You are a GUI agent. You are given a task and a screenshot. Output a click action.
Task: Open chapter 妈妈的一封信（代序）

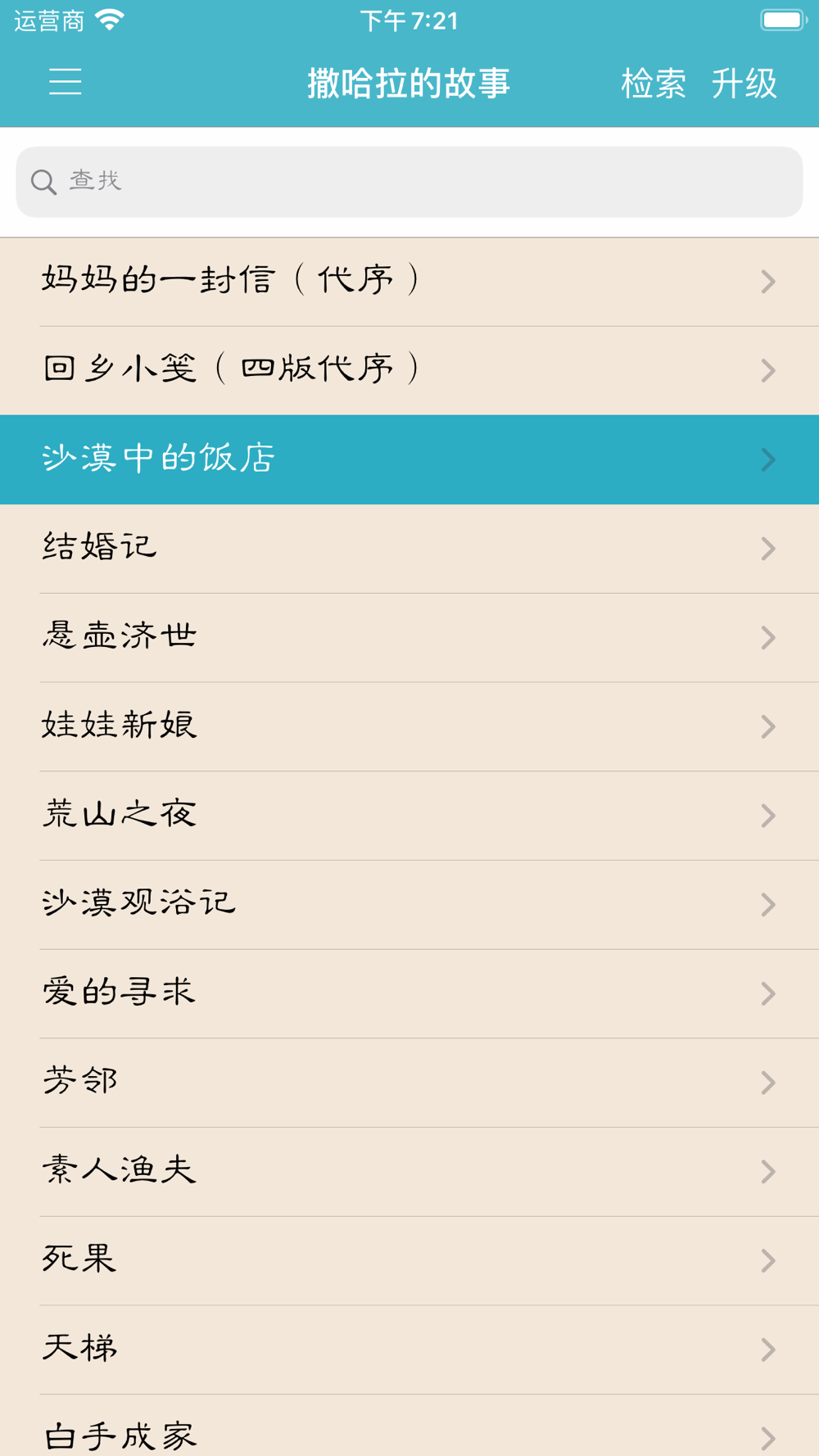tap(409, 282)
